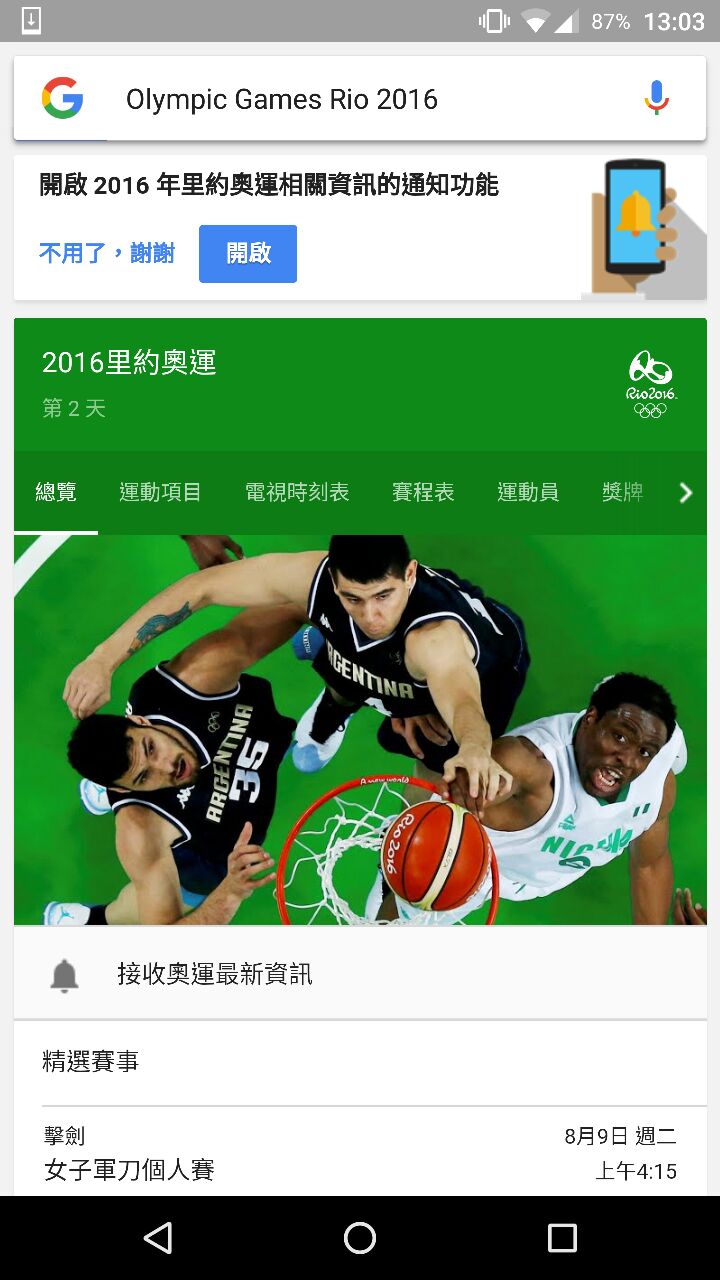The width and height of the screenshot is (720, 1280).
Task: Open the 女子軍刀個人賽 fencing event
Action: (x=130, y=1169)
